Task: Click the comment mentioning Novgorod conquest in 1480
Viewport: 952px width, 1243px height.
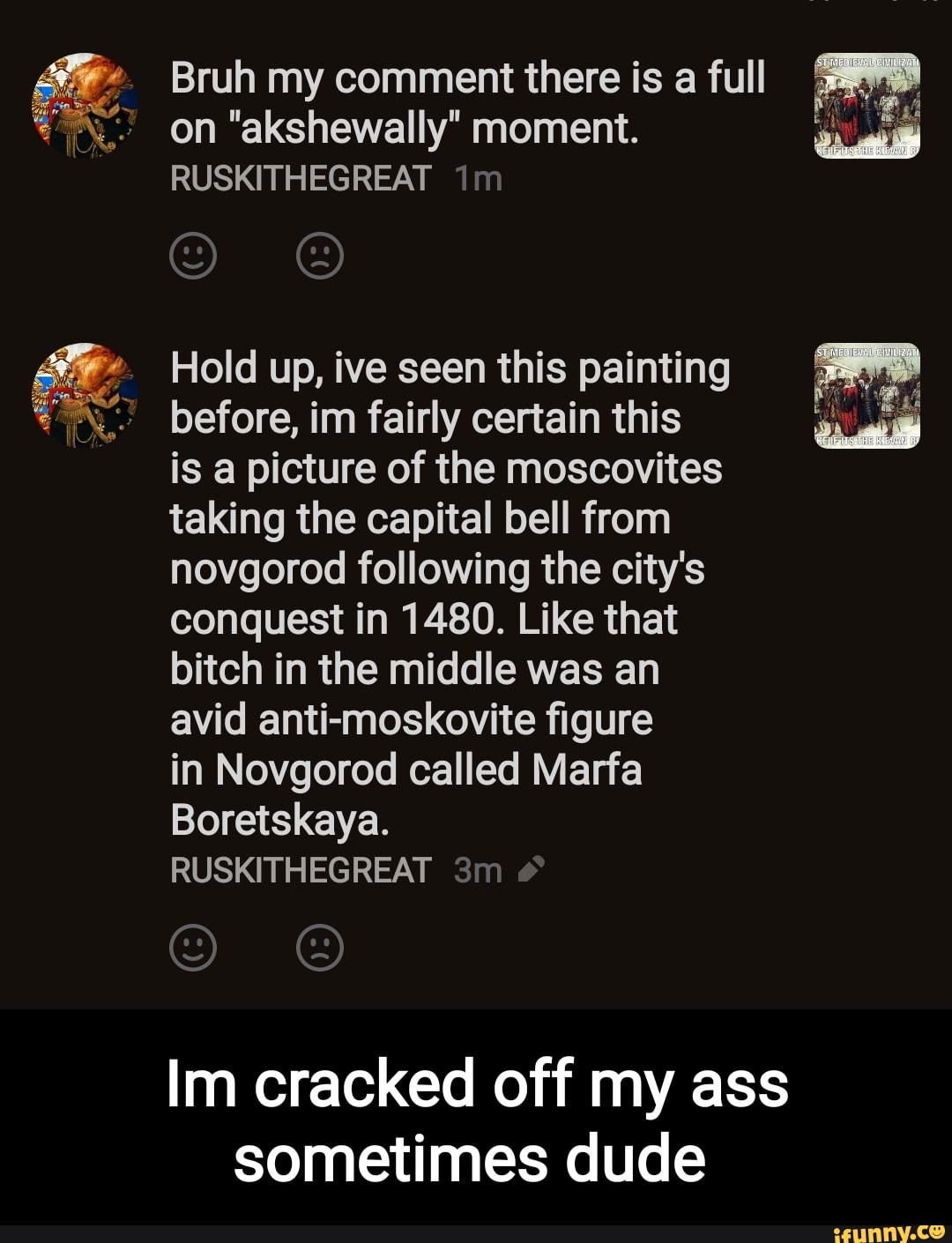Action: [x=450, y=591]
